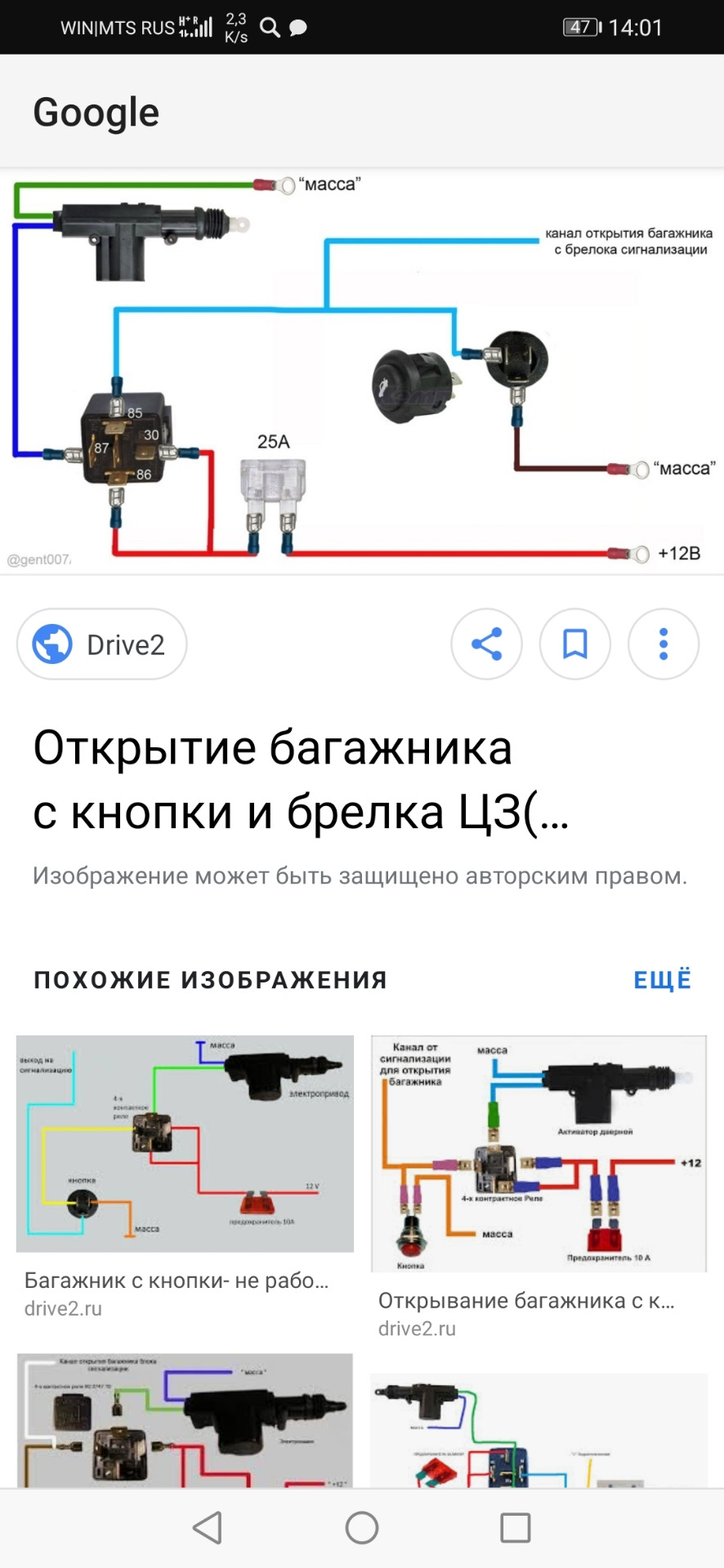The height and width of the screenshot is (1568, 724).
Task: Tap ЕЩЁ to see more similar images
Action: click(662, 979)
